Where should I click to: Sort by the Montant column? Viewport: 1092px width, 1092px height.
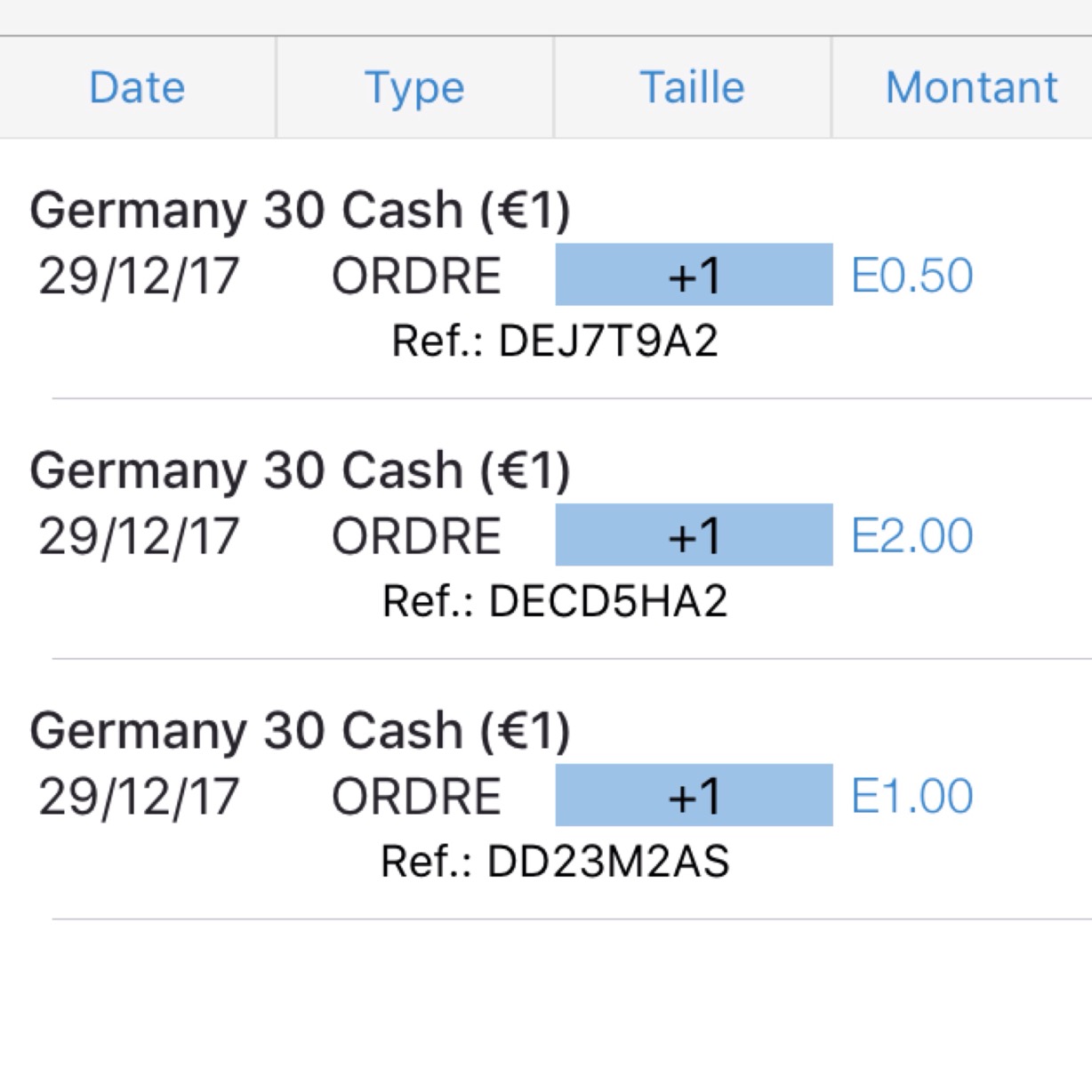970,87
